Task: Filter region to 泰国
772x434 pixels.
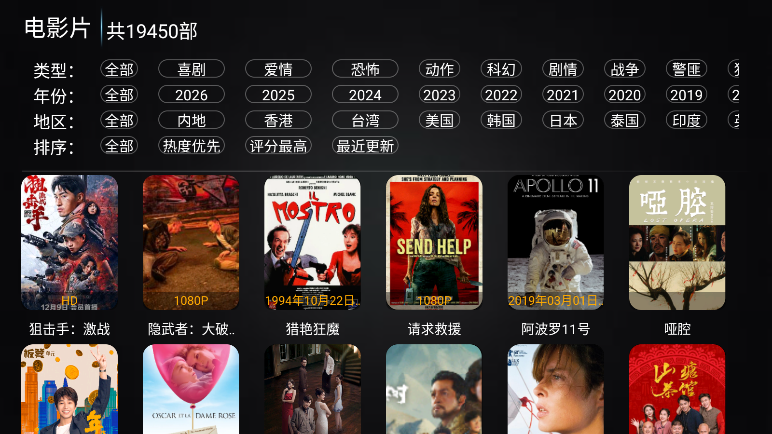Action: coord(625,120)
